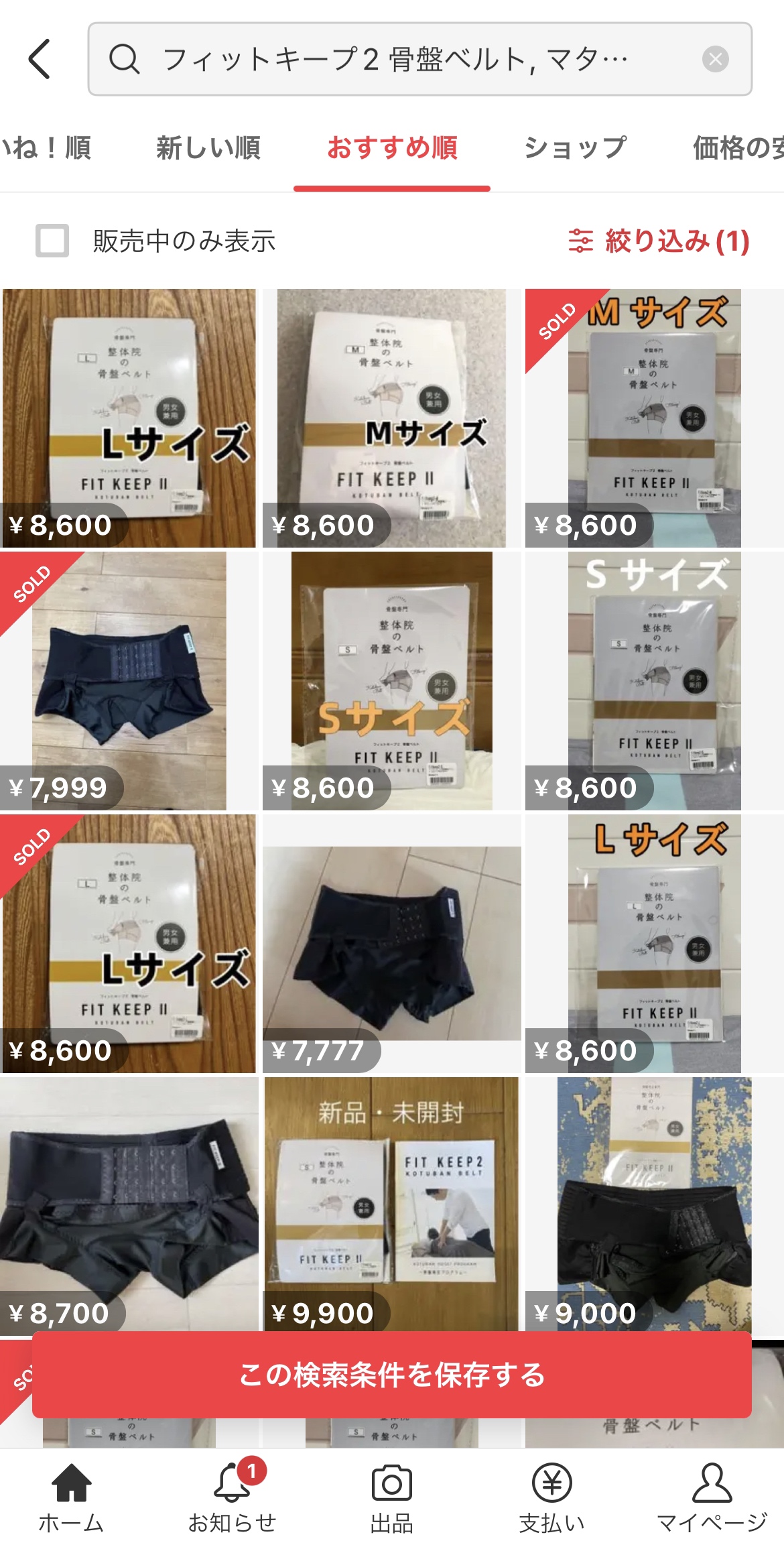The image size is (784, 1549).
Task: Open the ¥9,000 belt listing
Action: coord(654,1203)
